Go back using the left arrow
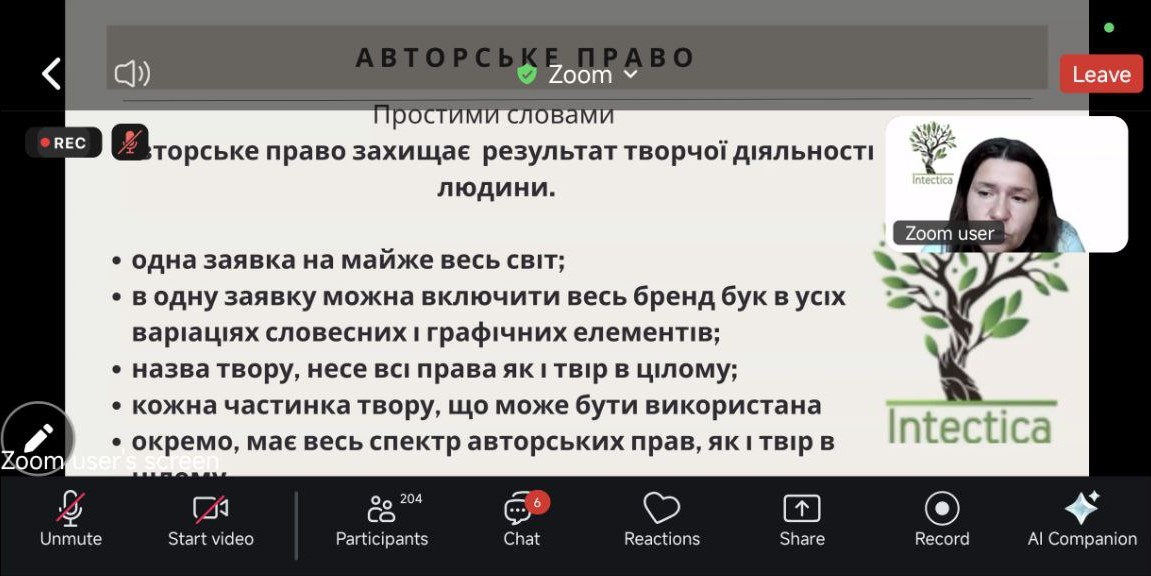Screen dimensions: 1151x576 click(x=51, y=73)
